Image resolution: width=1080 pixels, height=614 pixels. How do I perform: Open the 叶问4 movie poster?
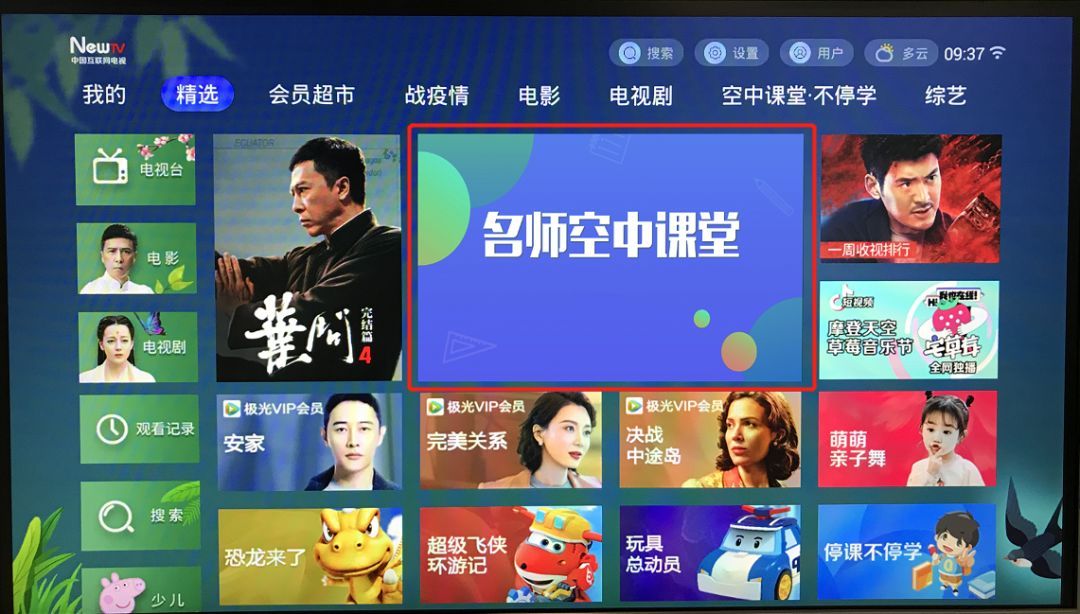pyautogui.click(x=308, y=258)
